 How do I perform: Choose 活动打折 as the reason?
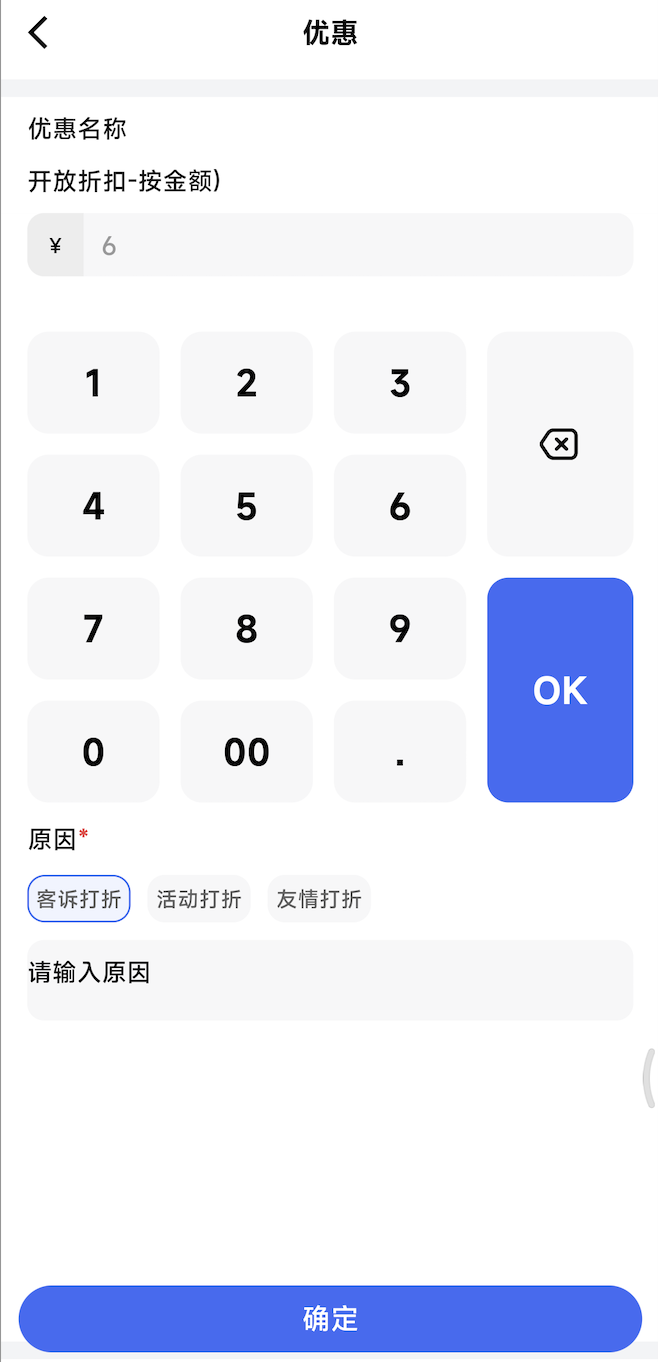199,899
